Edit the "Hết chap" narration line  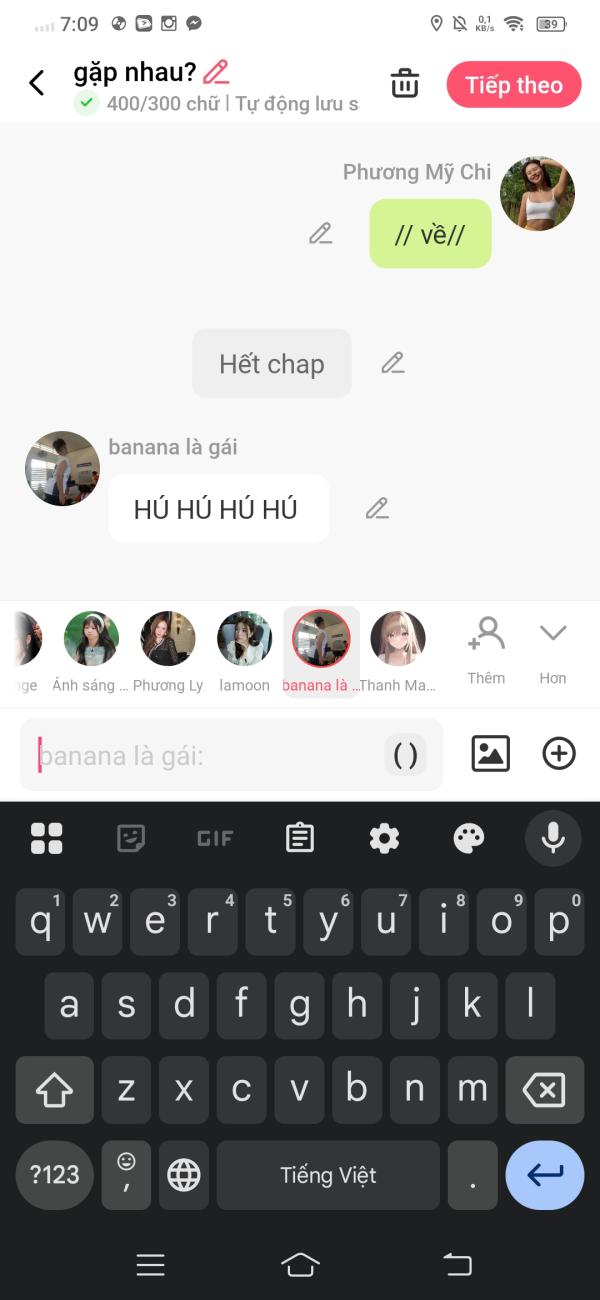point(393,363)
